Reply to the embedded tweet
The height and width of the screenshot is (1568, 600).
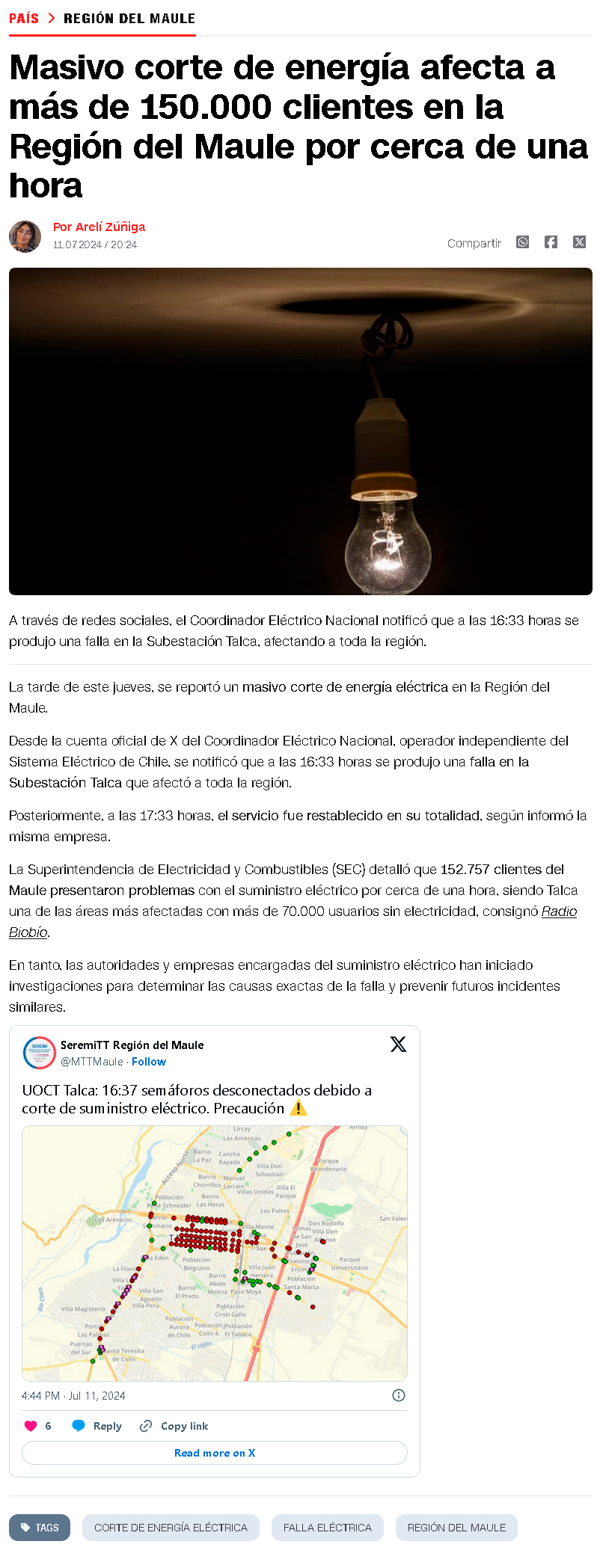tap(97, 1426)
